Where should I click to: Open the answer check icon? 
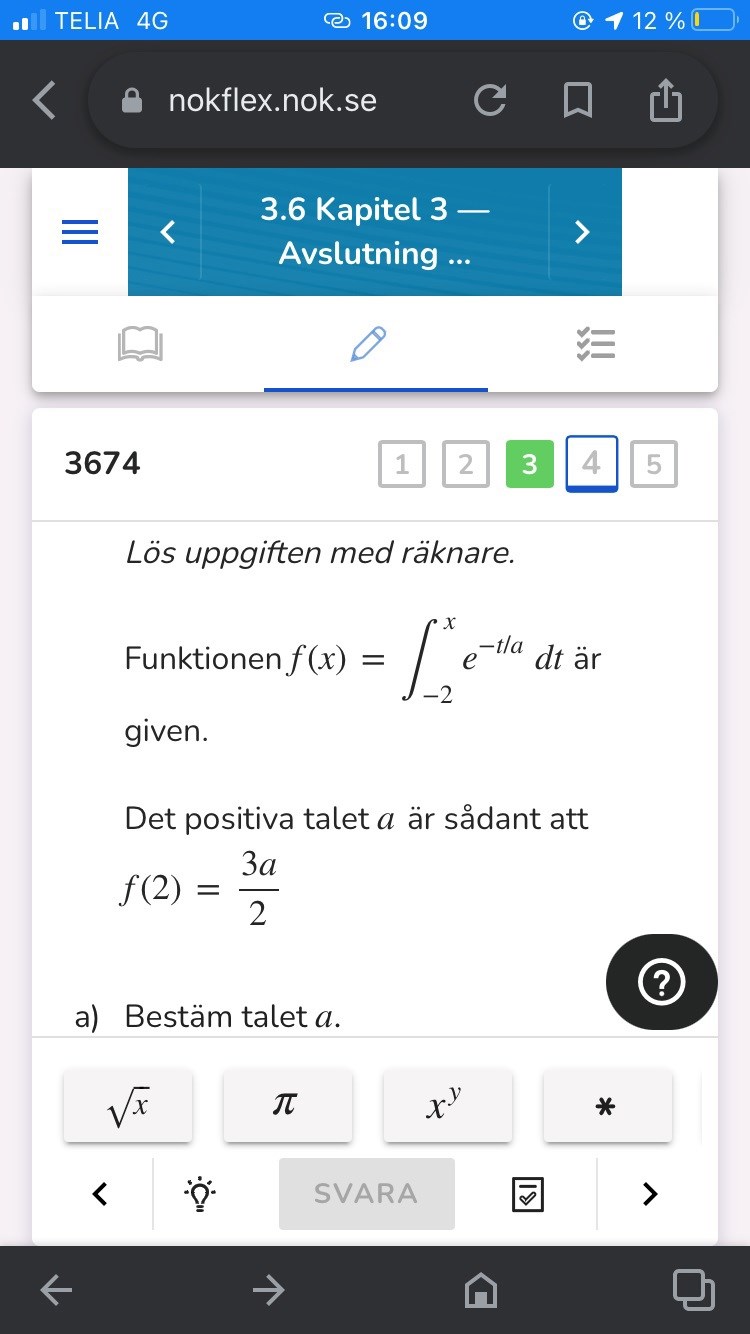[527, 1193]
